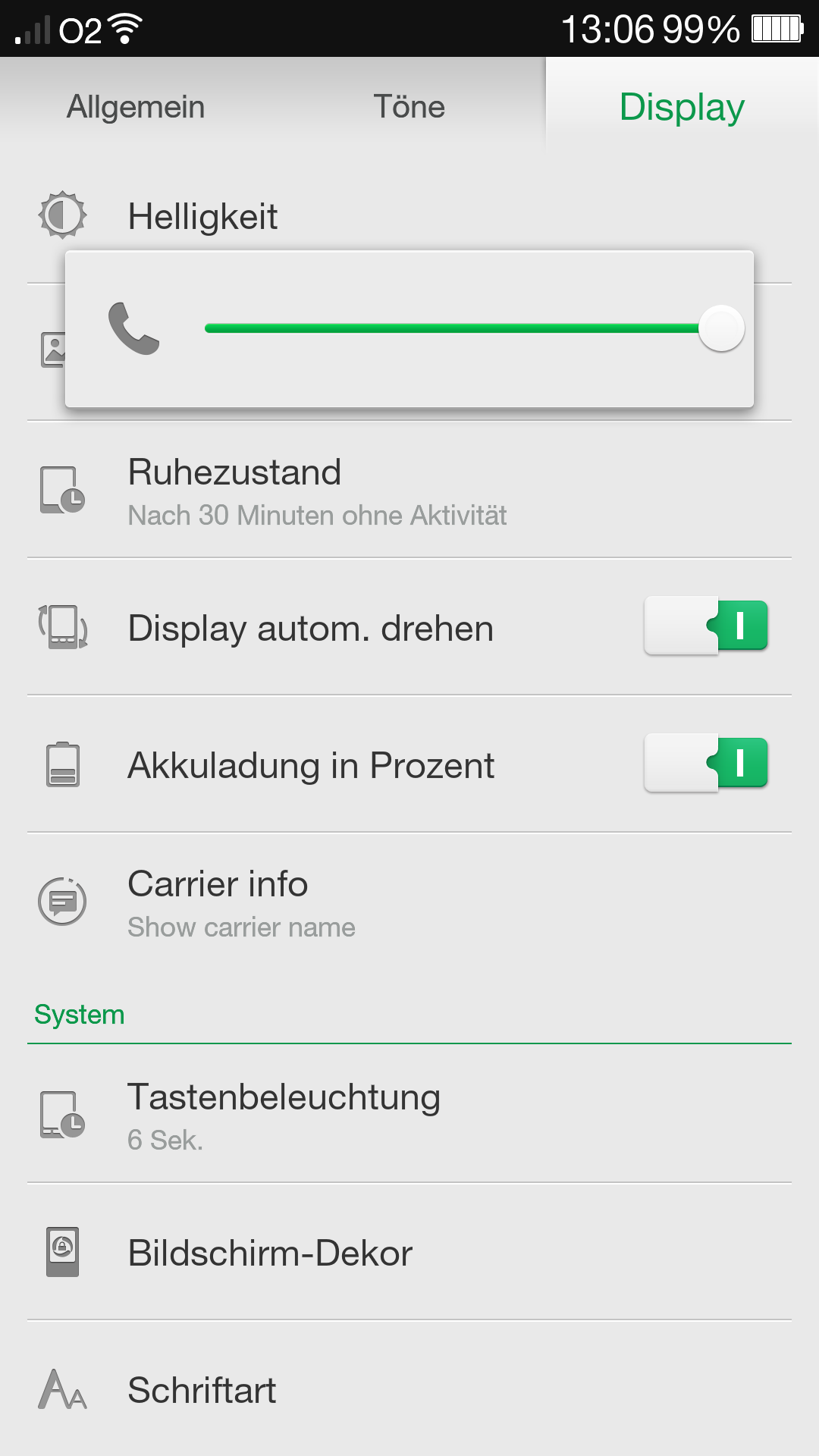The image size is (819, 1456).
Task: Disable Akkuladung in Prozent
Action: (x=706, y=763)
